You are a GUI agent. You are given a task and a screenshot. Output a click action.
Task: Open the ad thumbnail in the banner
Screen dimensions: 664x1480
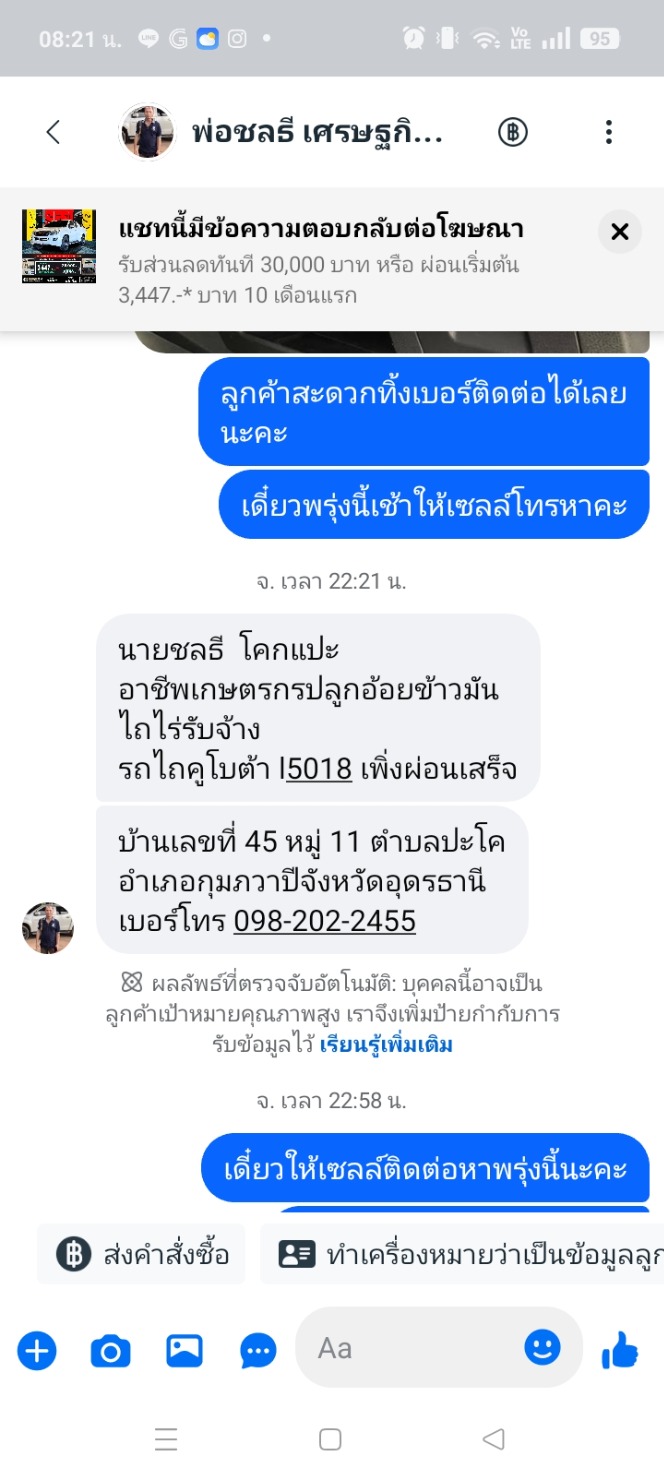[59, 246]
